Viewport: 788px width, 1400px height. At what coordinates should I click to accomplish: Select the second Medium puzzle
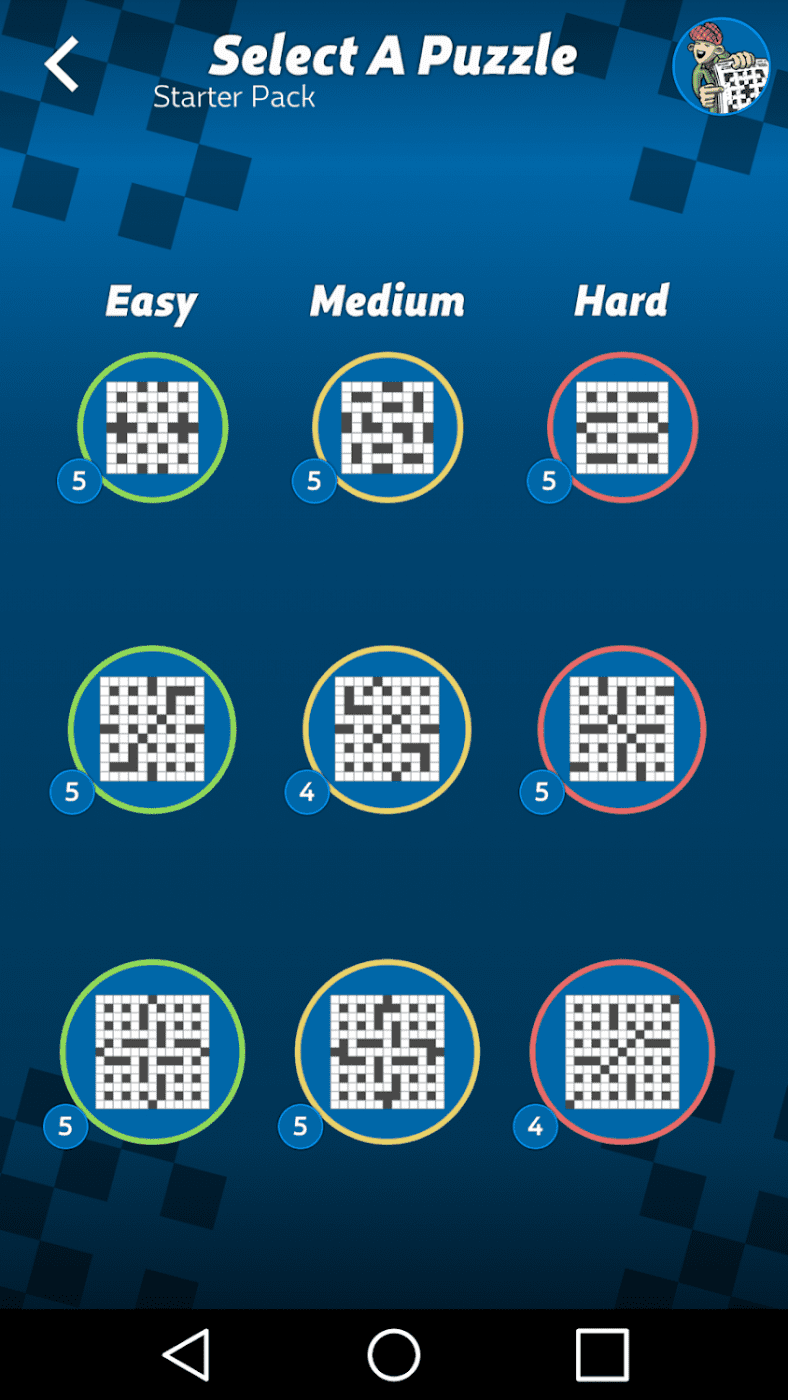tap(387, 729)
